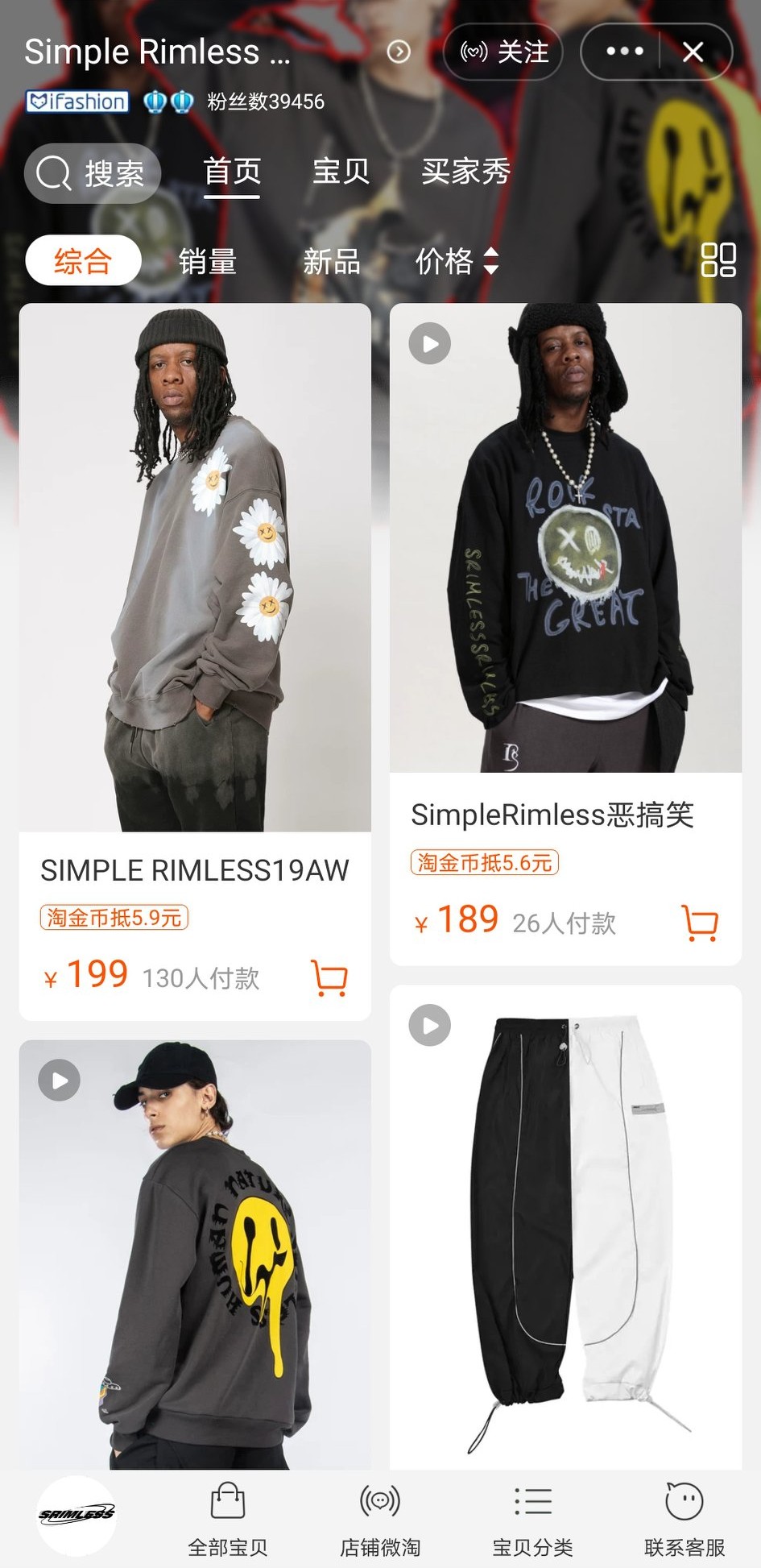This screenshot has width=761, height=1568.
Task: Show 新品 new arrivals
Action: (x=331, y=261)
